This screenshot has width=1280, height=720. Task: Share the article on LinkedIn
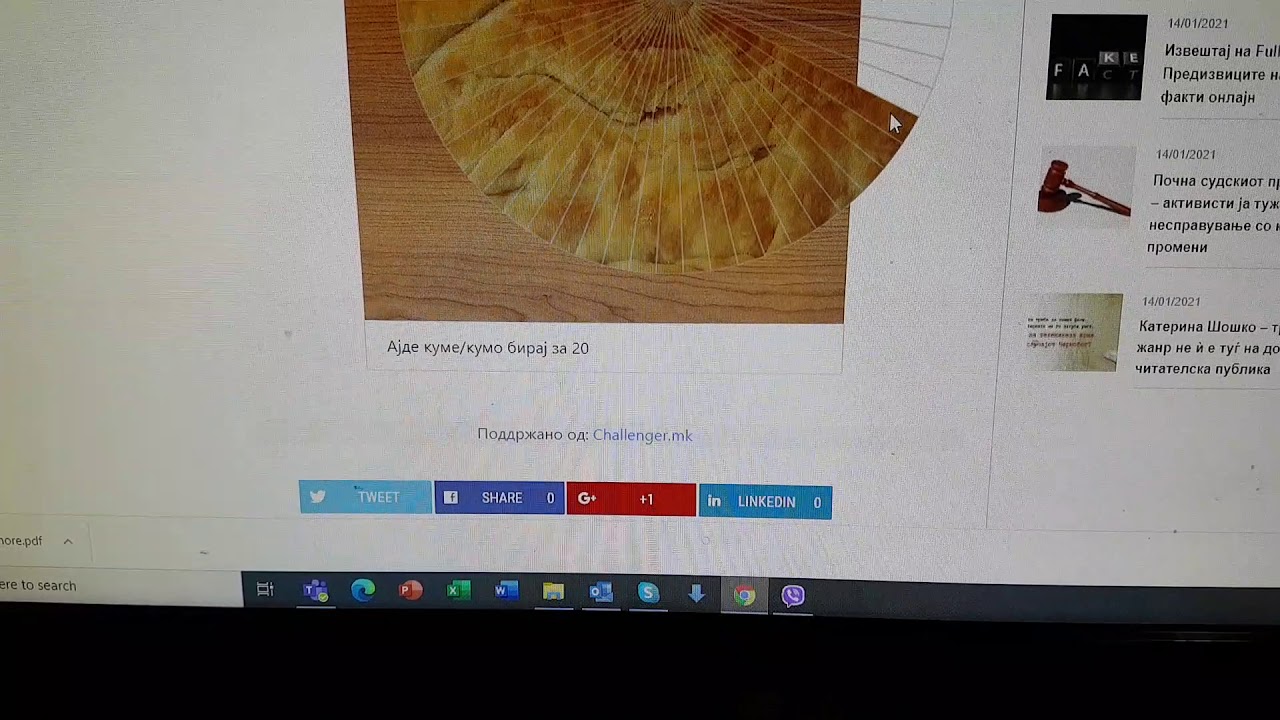[x=765, y=502]
